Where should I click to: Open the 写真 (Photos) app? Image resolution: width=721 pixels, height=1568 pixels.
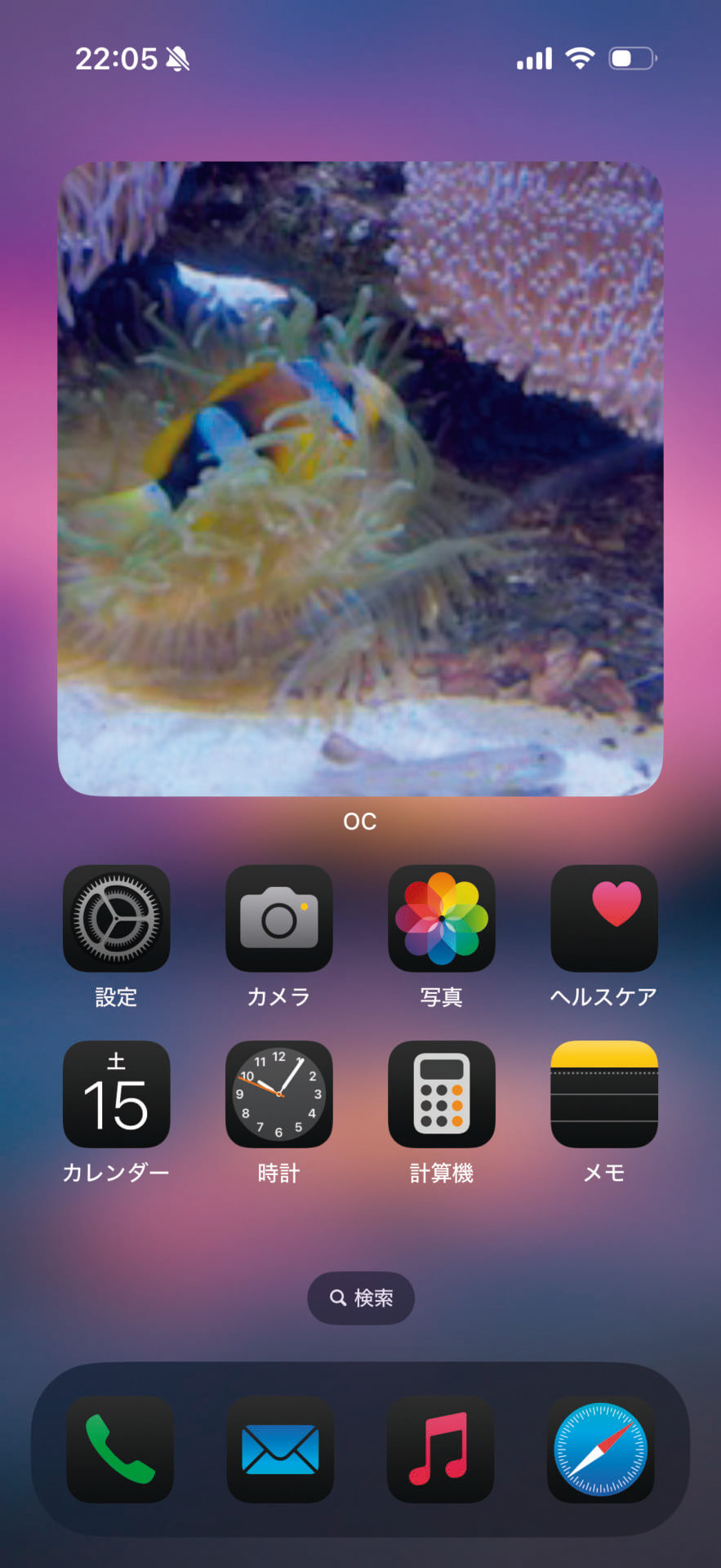(441, 918)
